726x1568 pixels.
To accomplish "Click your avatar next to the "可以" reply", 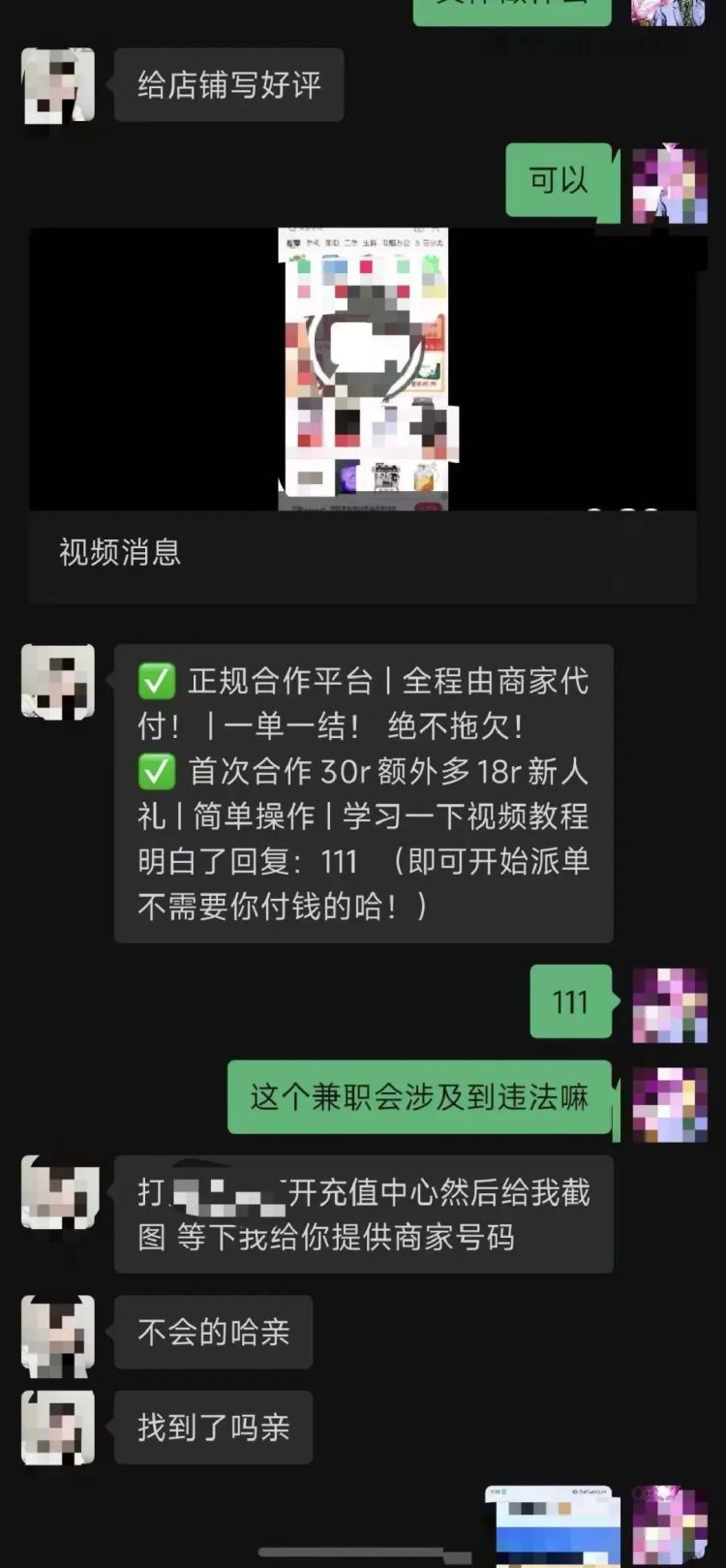I will [669, 184].
